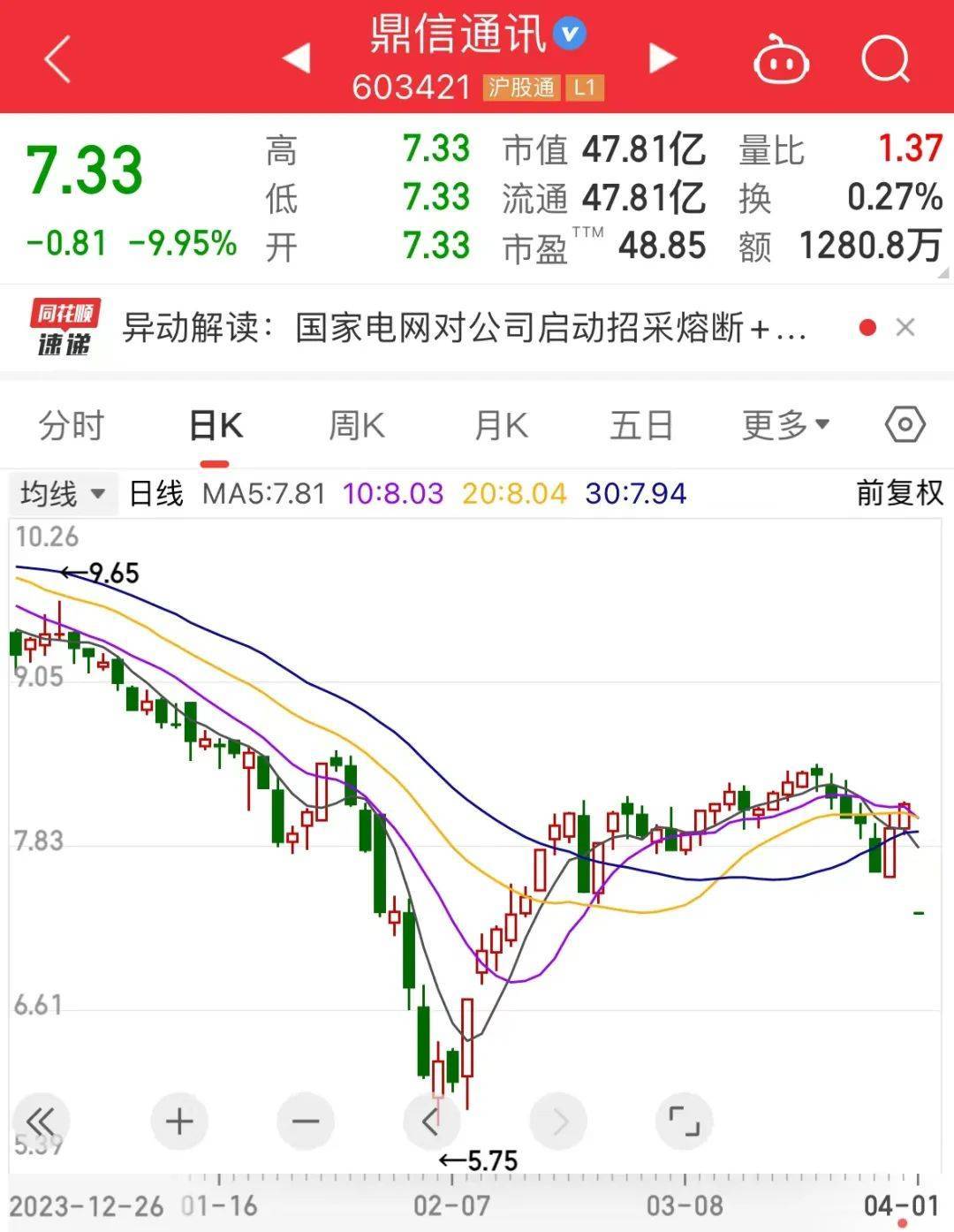This screenshot has height=1232, width=954.
Task: Zoom in the chart with plus icon
Action: coord(179,1120)
